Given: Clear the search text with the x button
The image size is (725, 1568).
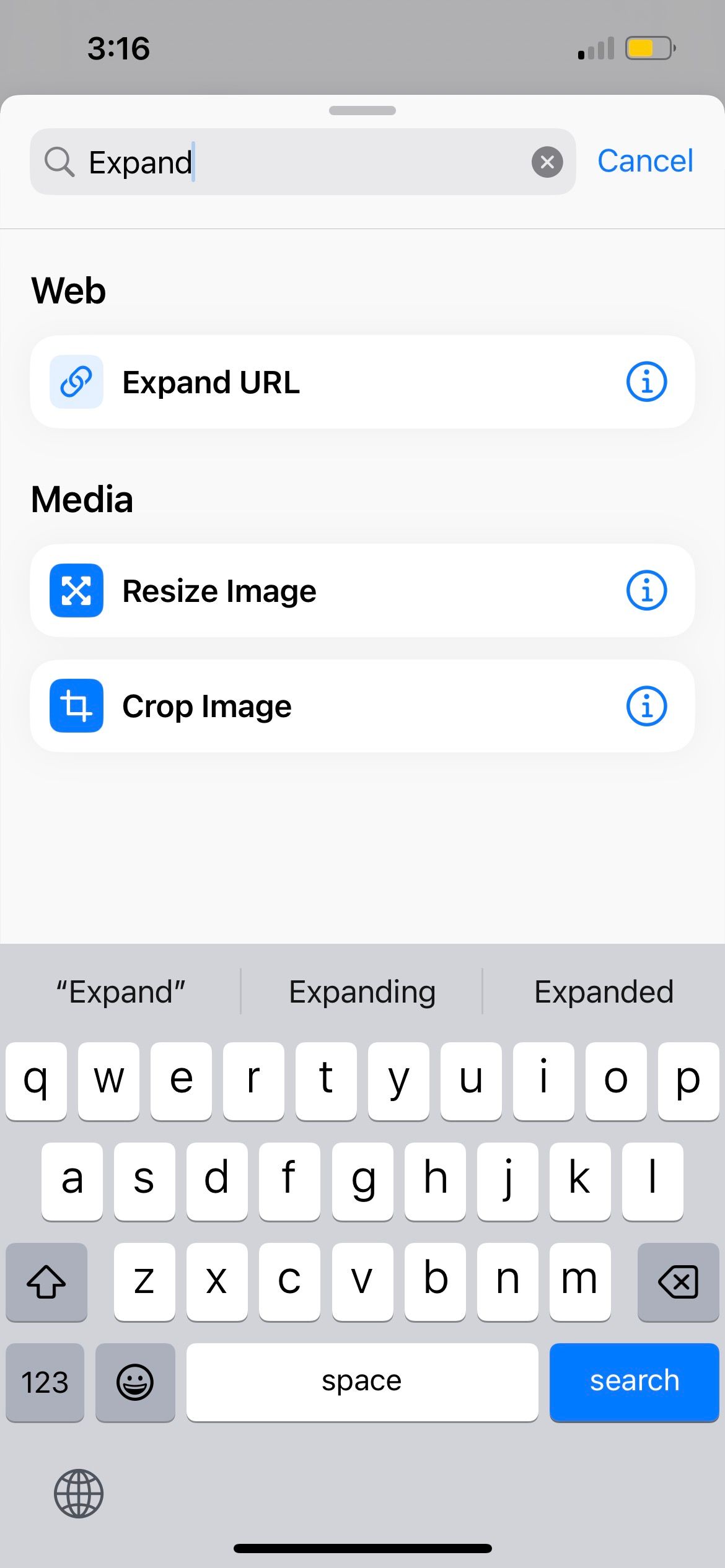Looking at the screenshot, I should (547, 162).
